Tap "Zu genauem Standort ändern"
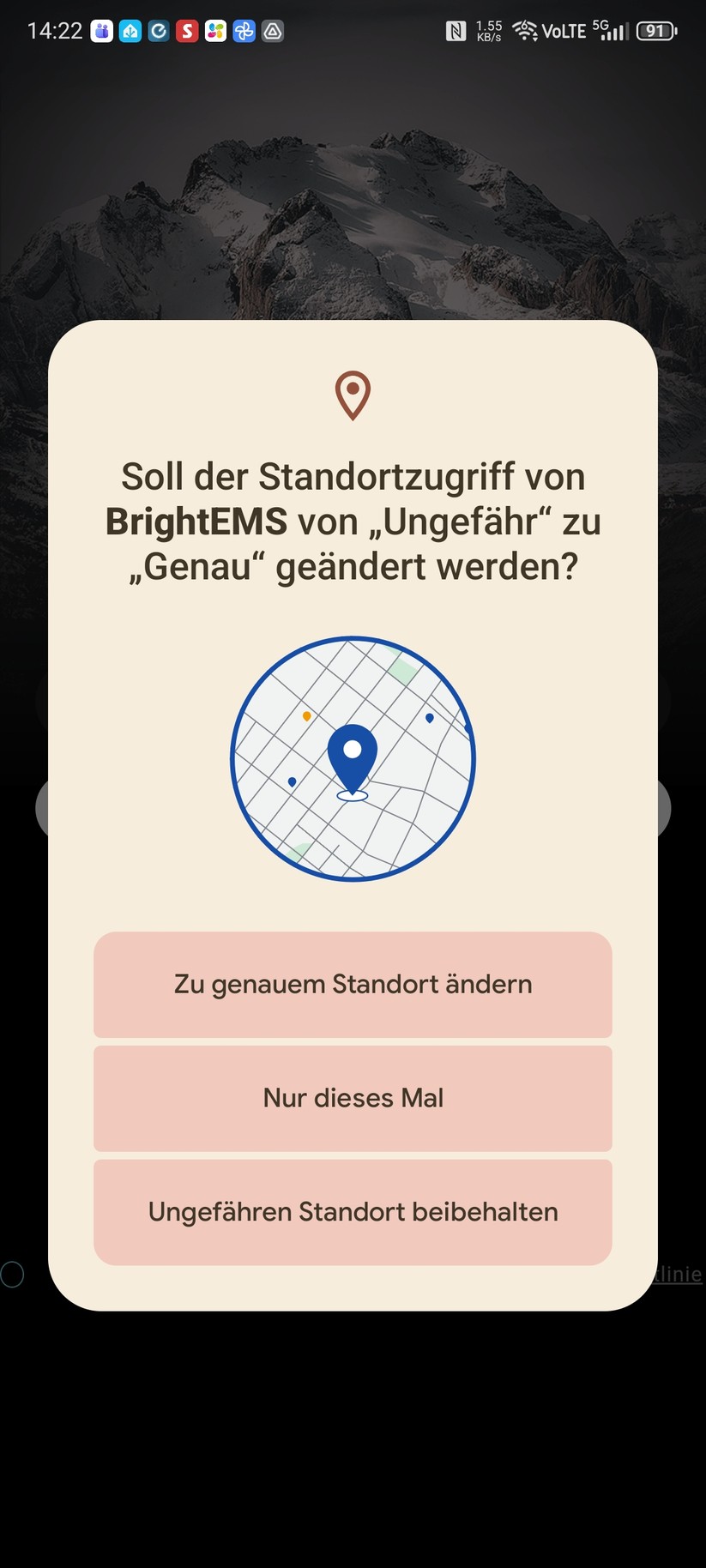706x1568 pixels. (353, 985)
